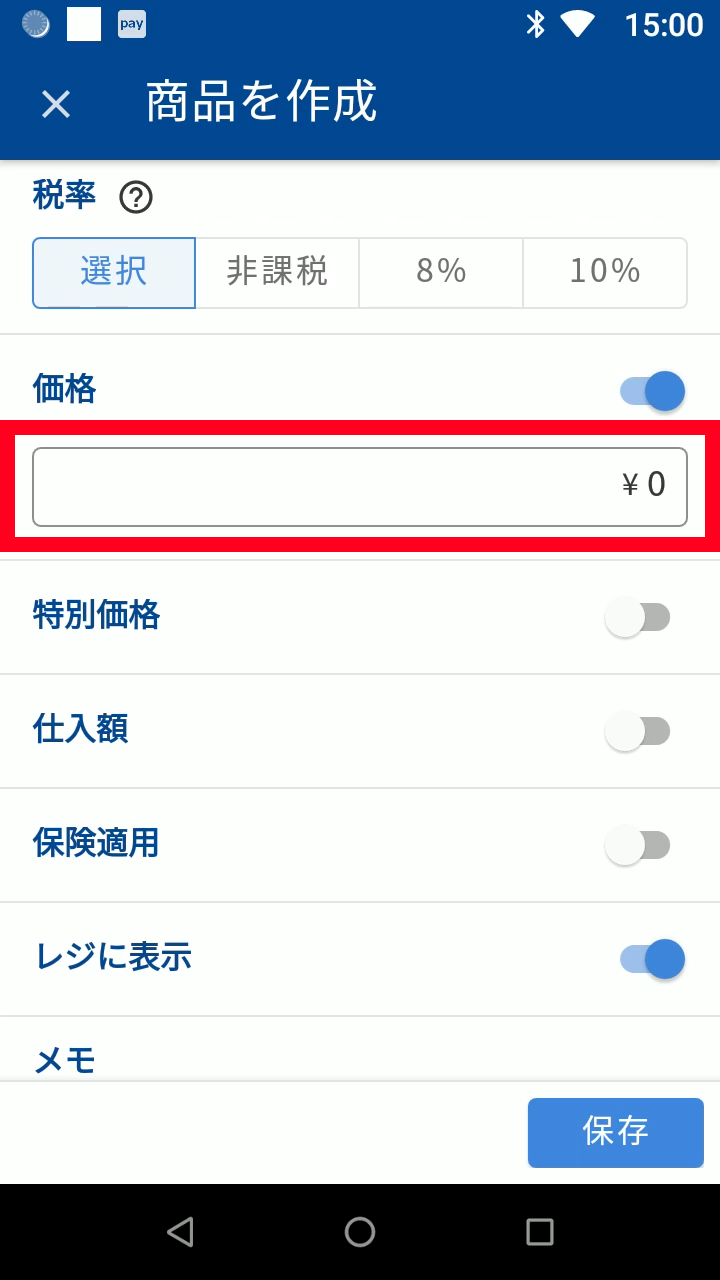This screenshot has width=720, height=1280.
Task: Turn off the 価格 switch
Action: click(652, 391)
